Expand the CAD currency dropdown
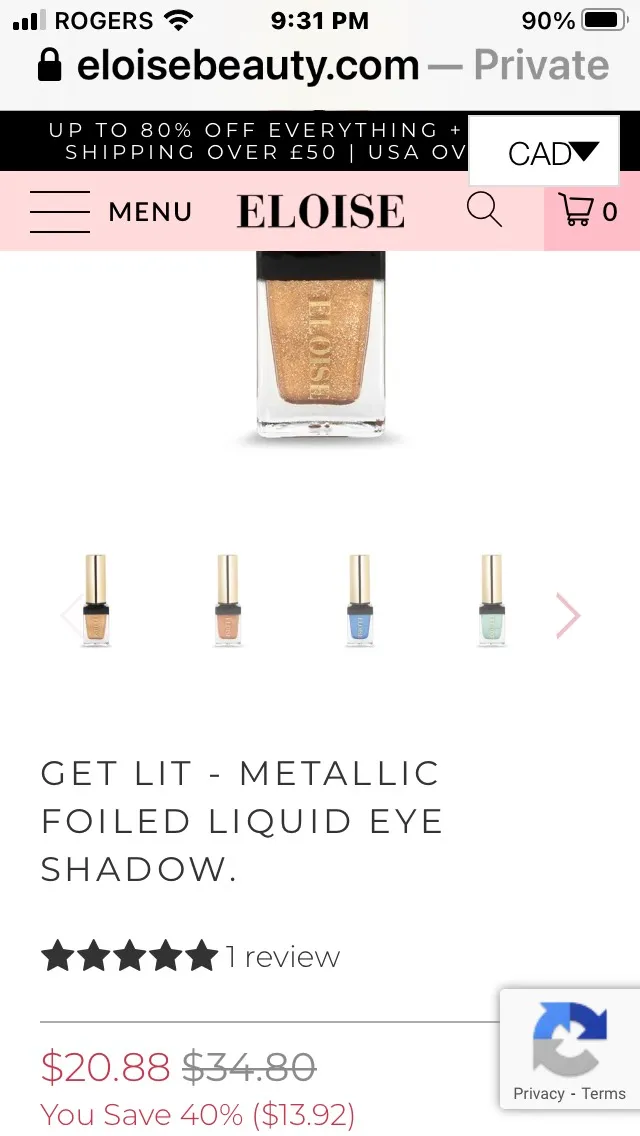Screen dimensions: 640x1136 [546, 153]
